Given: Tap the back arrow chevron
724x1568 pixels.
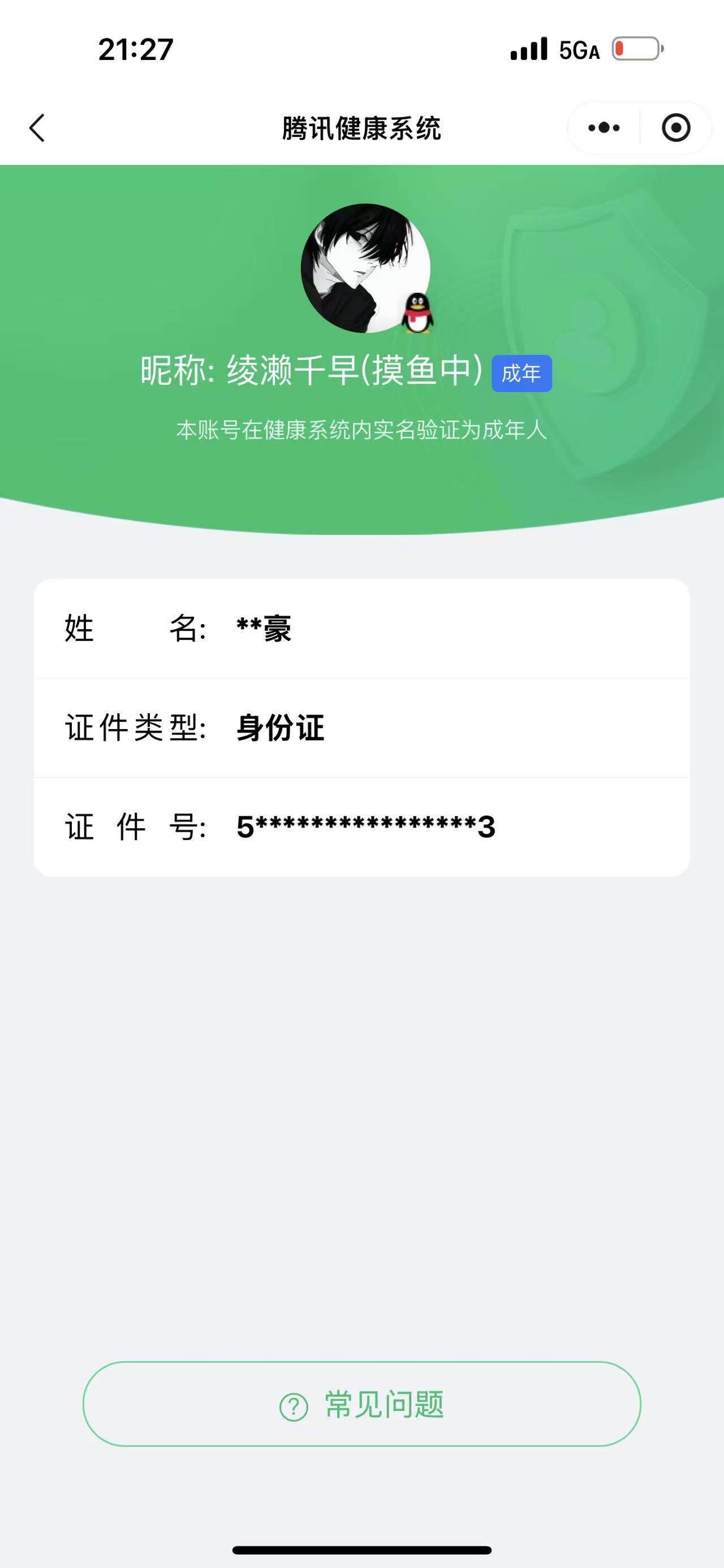Looking at the screenshot, I should point(37,127).
